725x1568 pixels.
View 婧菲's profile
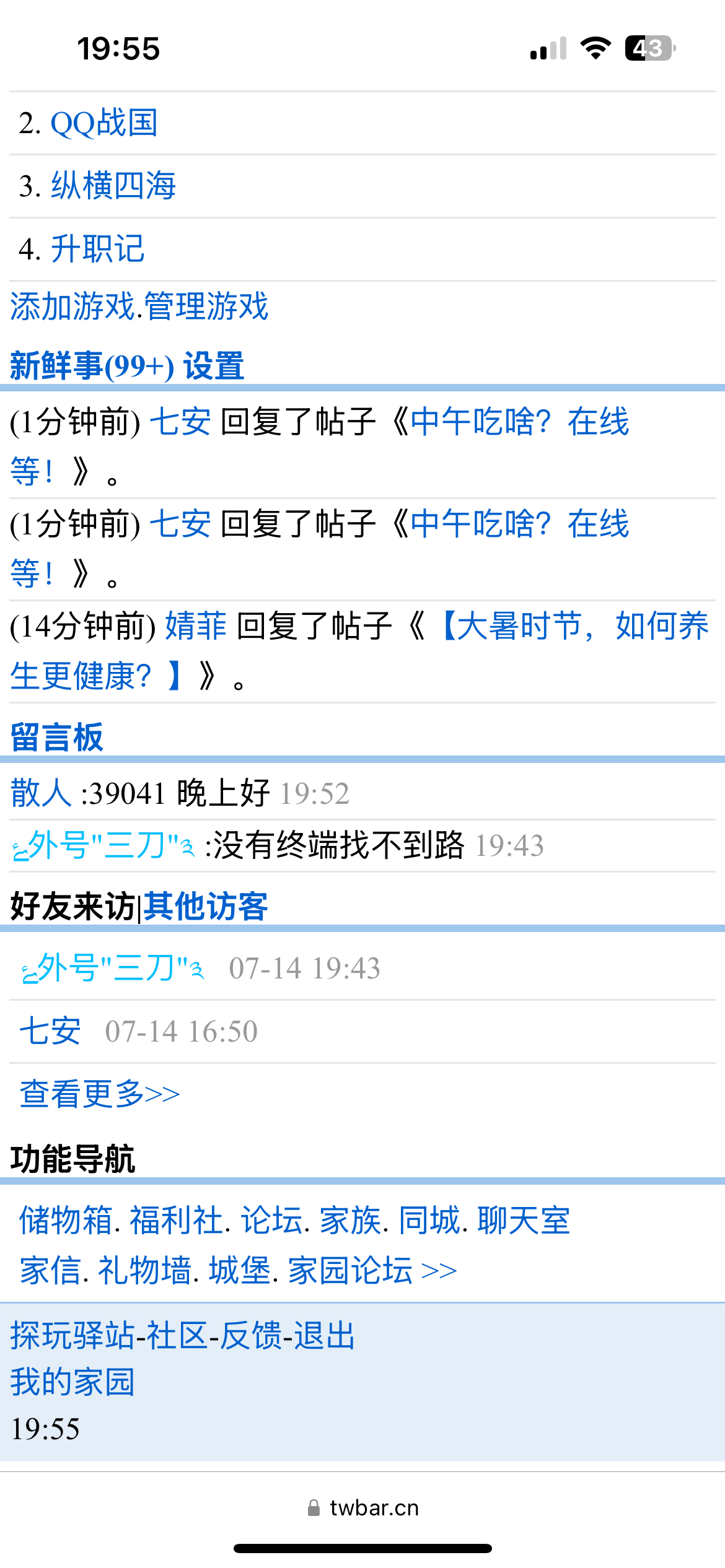click(195, 627)
